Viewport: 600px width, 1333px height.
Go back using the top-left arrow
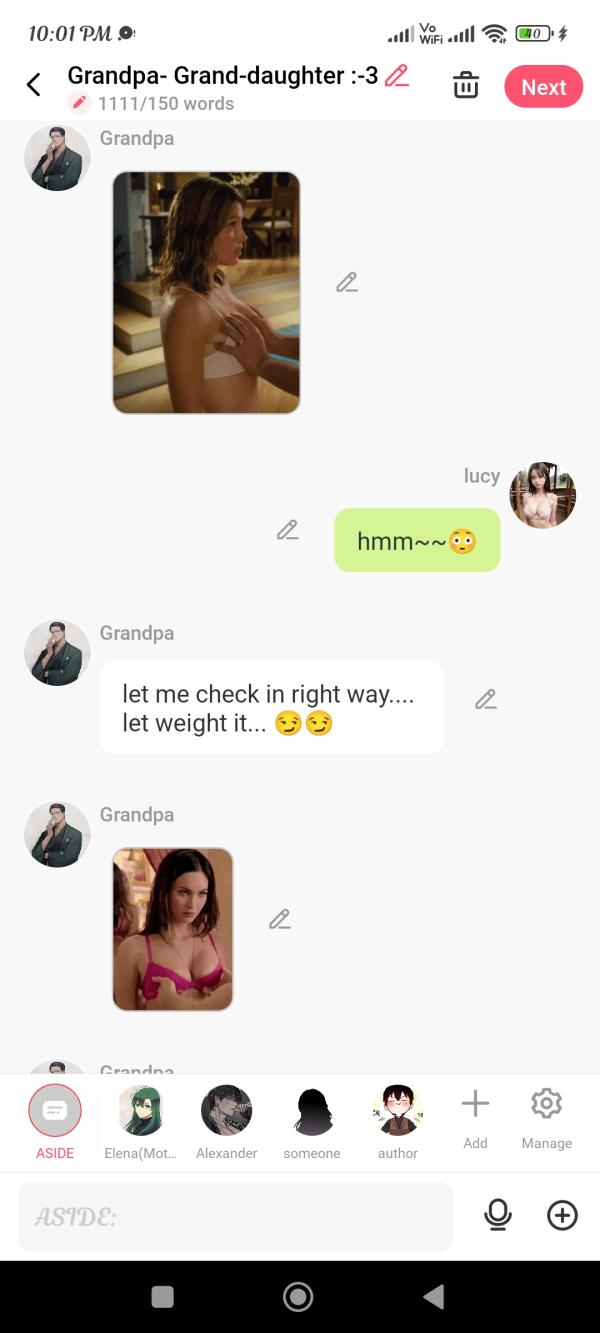coord(33,85)
